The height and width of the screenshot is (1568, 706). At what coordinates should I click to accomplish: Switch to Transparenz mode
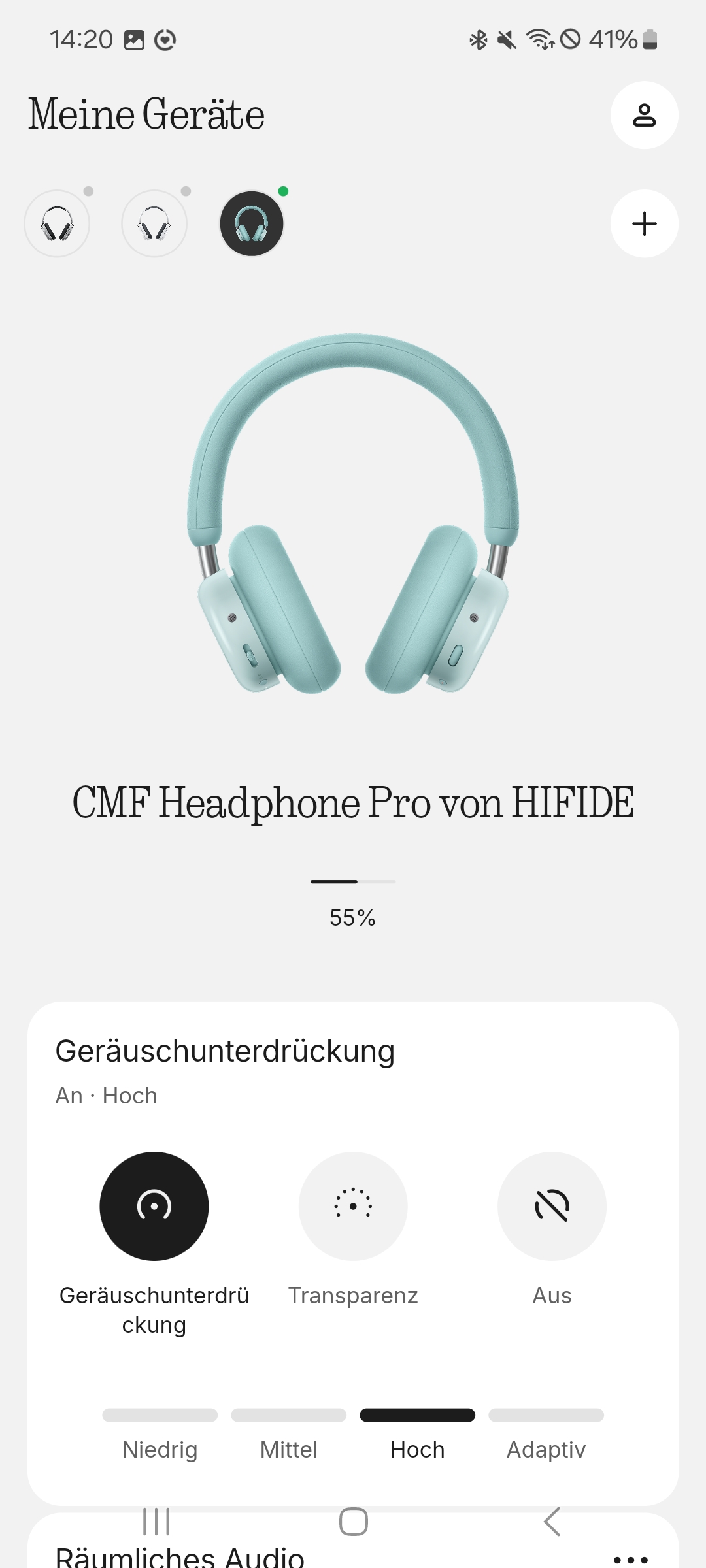click(353, 1206)
